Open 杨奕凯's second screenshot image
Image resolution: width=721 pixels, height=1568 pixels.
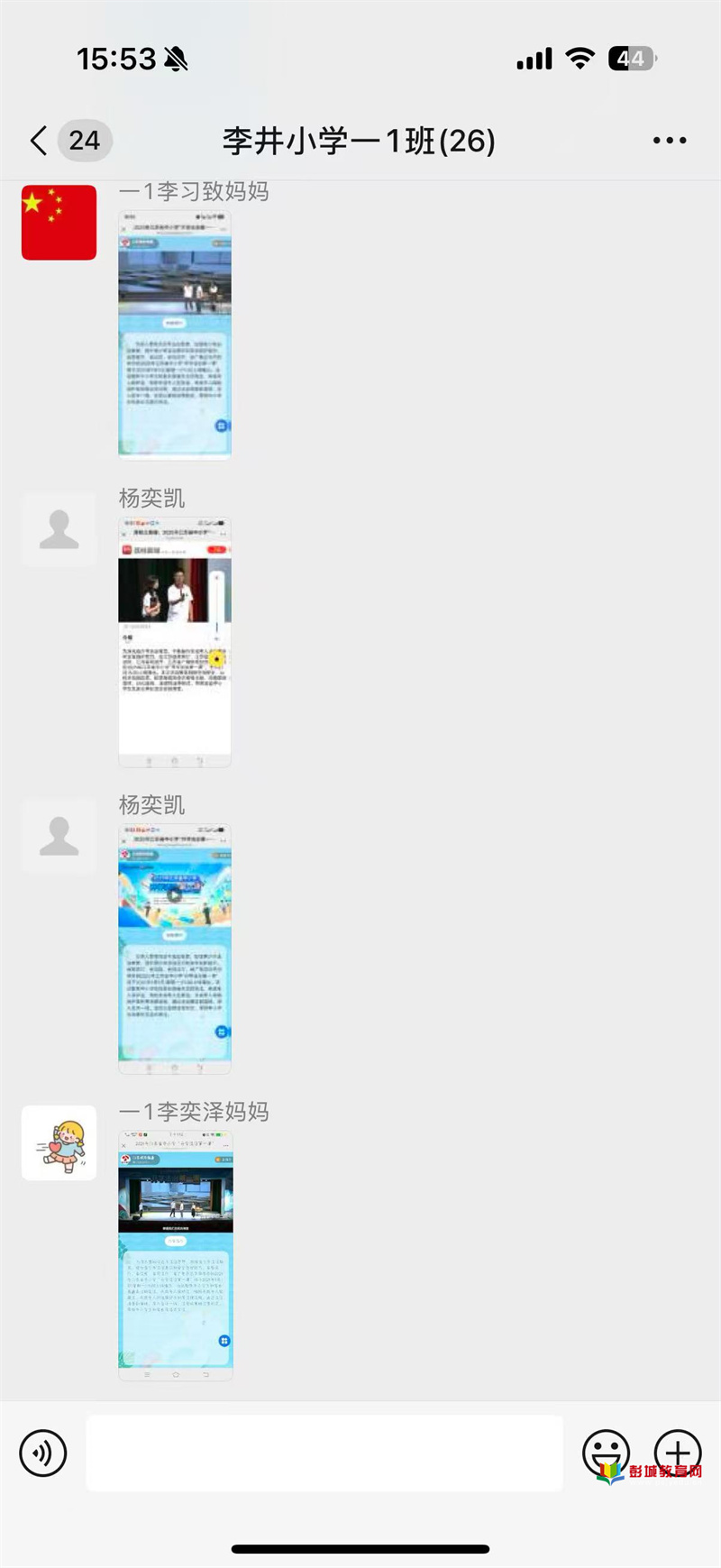point(175,948)
